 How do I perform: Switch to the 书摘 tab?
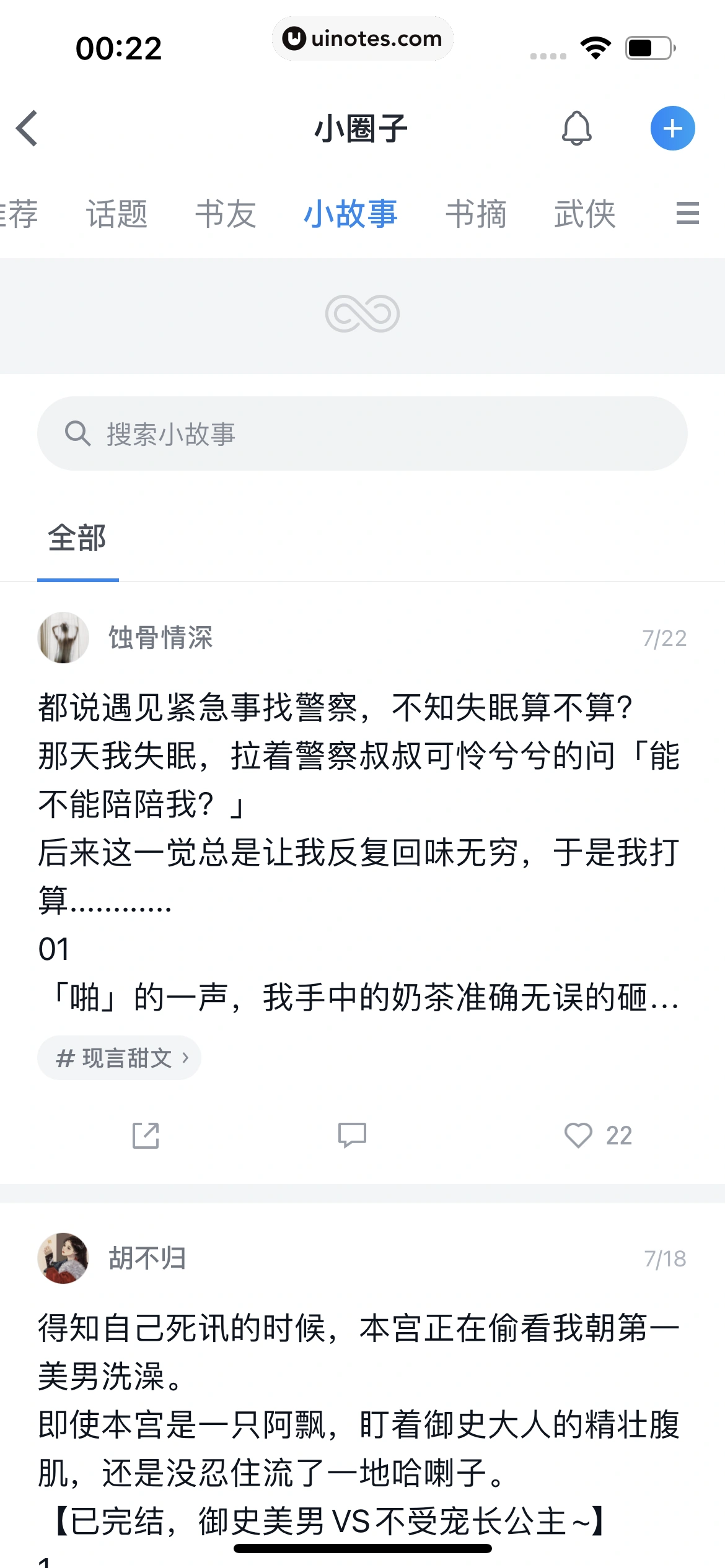475,214
